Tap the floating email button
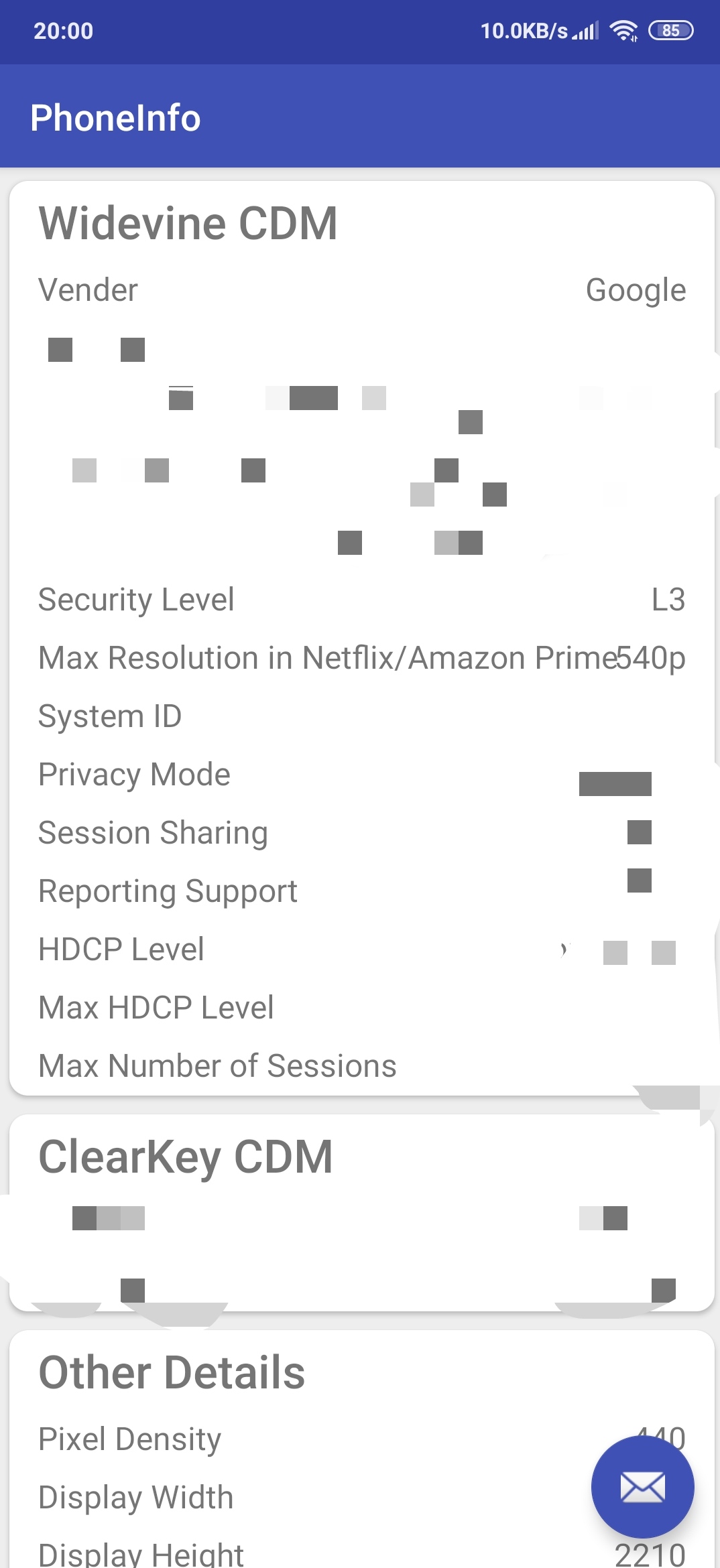 pyautogui.click(x=642, y=1486)
